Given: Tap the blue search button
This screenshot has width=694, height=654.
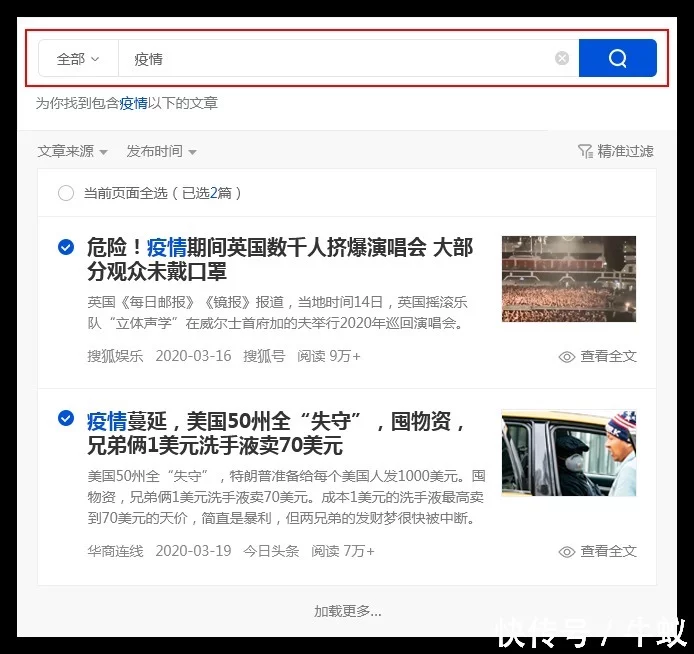Looking at the screenshot, I should point(617,59).
